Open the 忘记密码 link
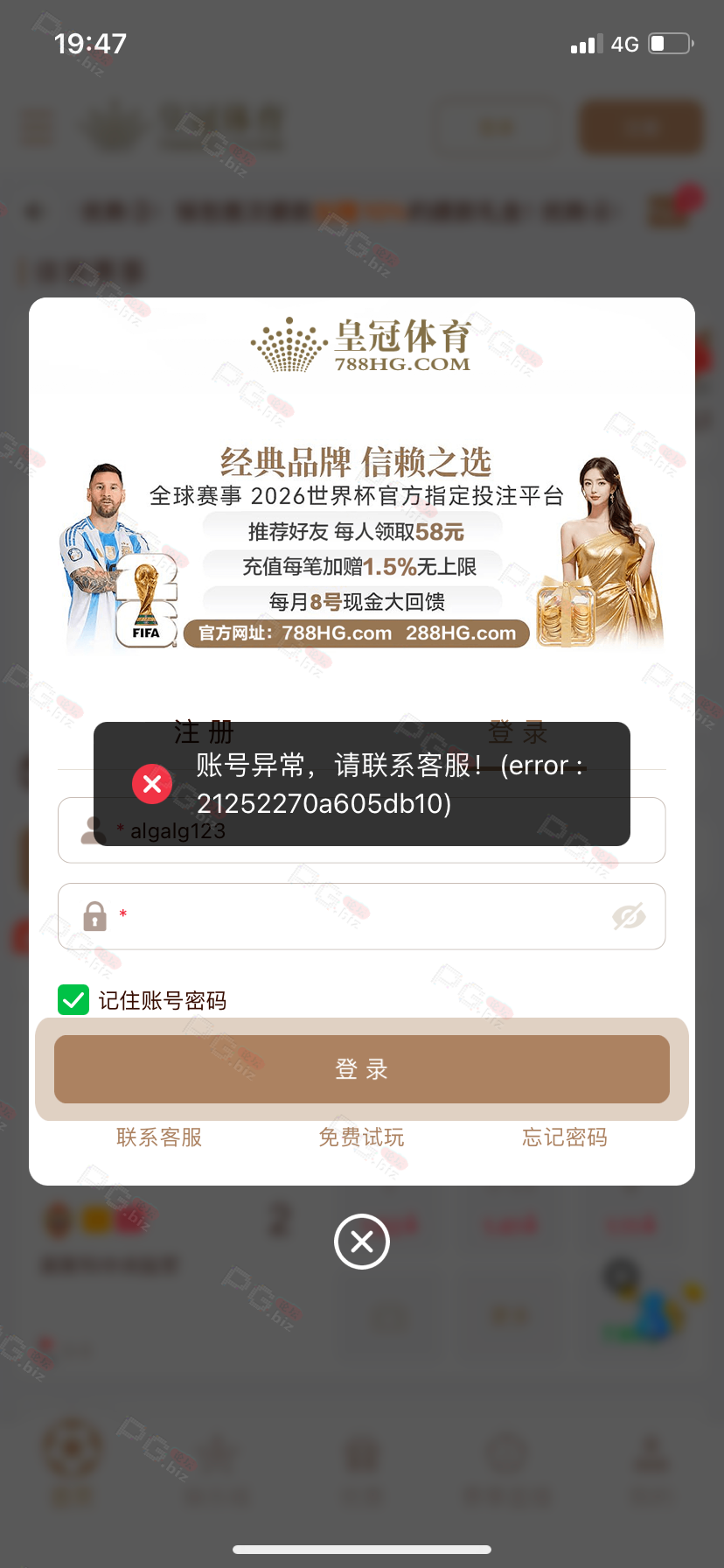 564,1137
